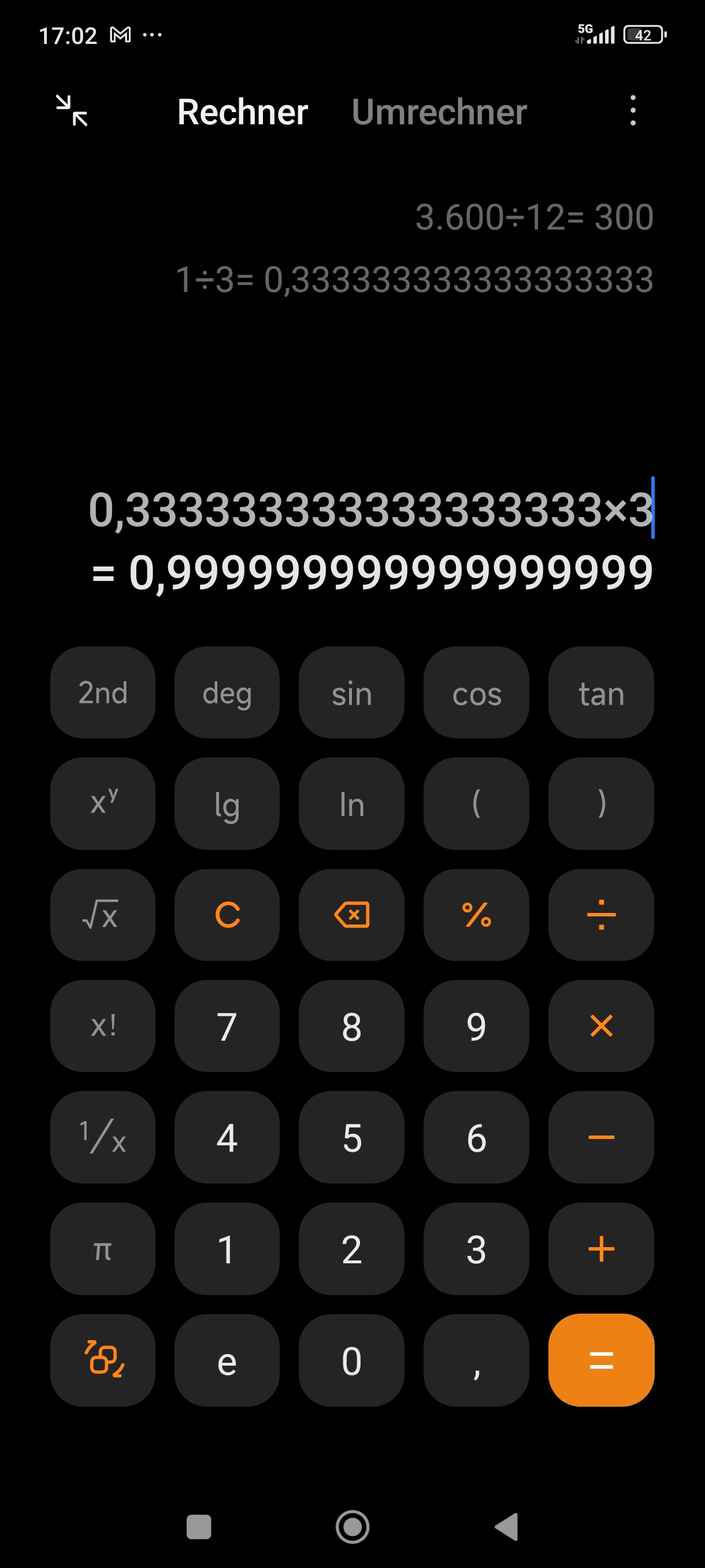The height and width of the screenshot is (1568, 705).
Task: Open the three-dot overflow menu
Action: coord(633,111)
